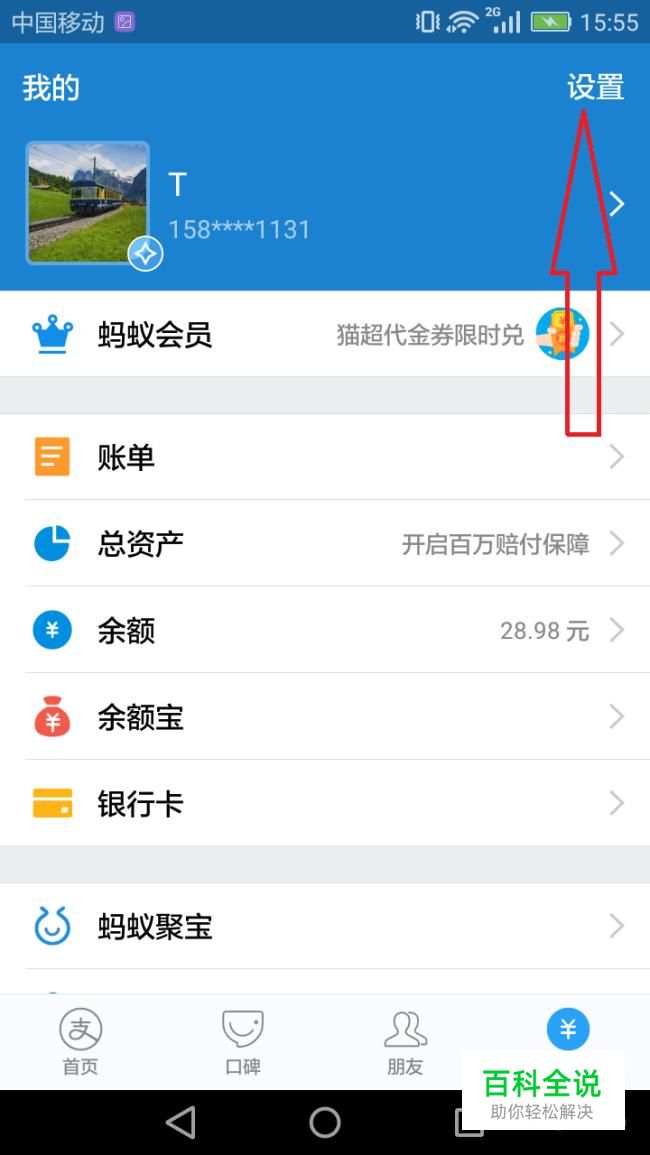Switch to the 口碑 tab
This screenshot has height=1155, width=650.
(x=243, y=1042)
